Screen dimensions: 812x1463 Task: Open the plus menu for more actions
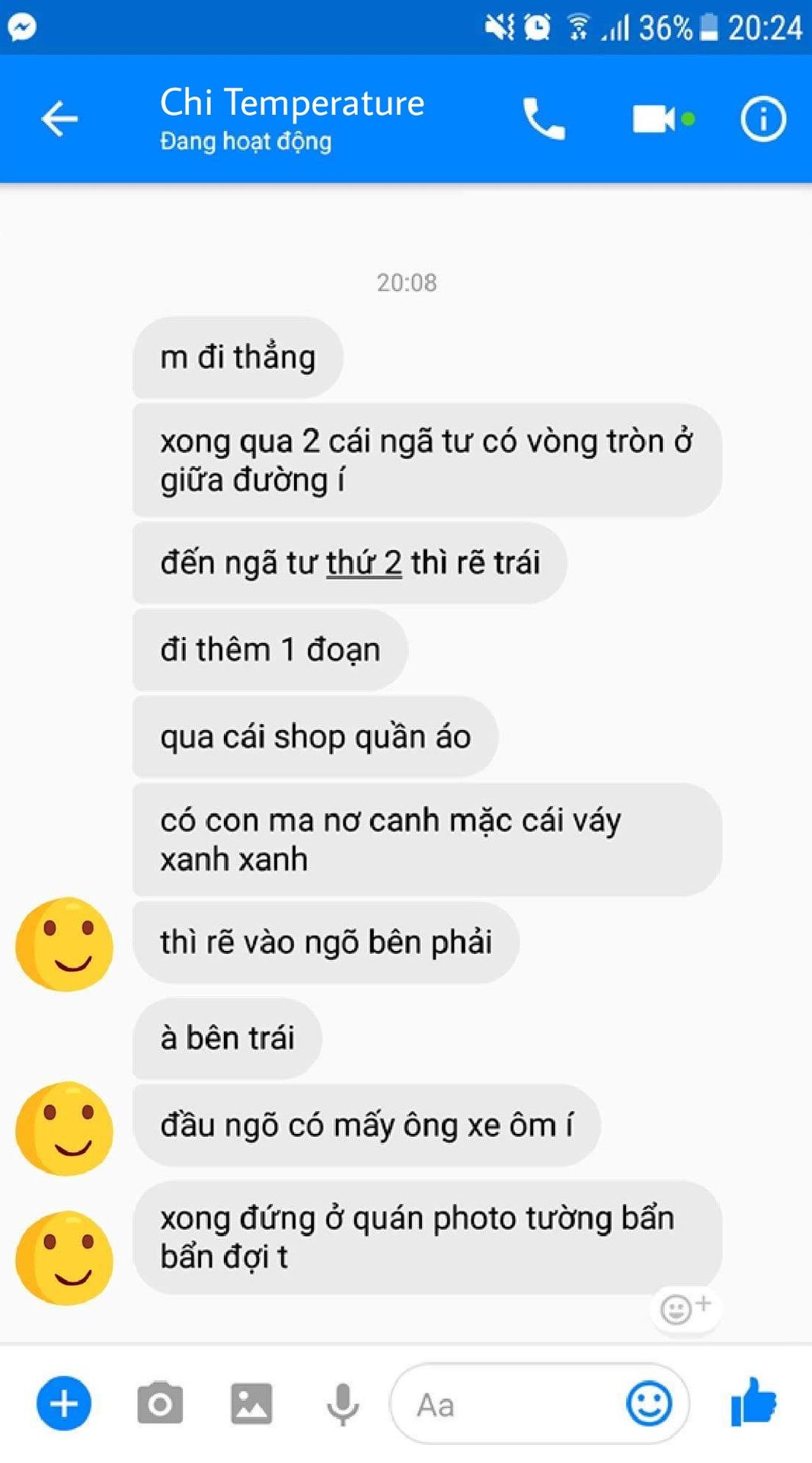coord(64,1404)
